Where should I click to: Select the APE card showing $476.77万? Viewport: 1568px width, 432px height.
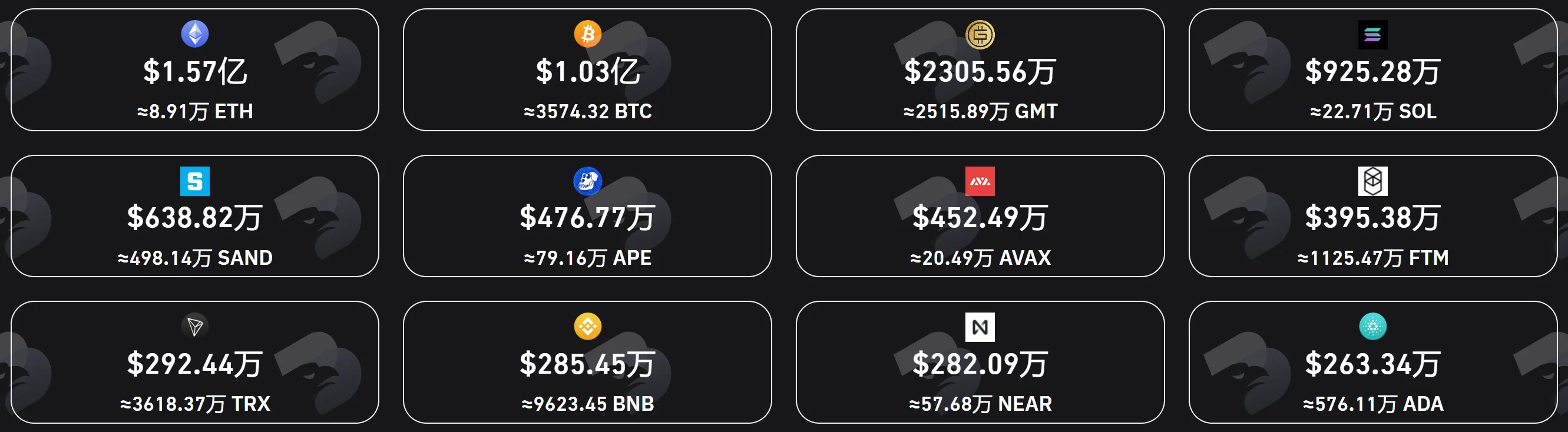click(587, 216)
